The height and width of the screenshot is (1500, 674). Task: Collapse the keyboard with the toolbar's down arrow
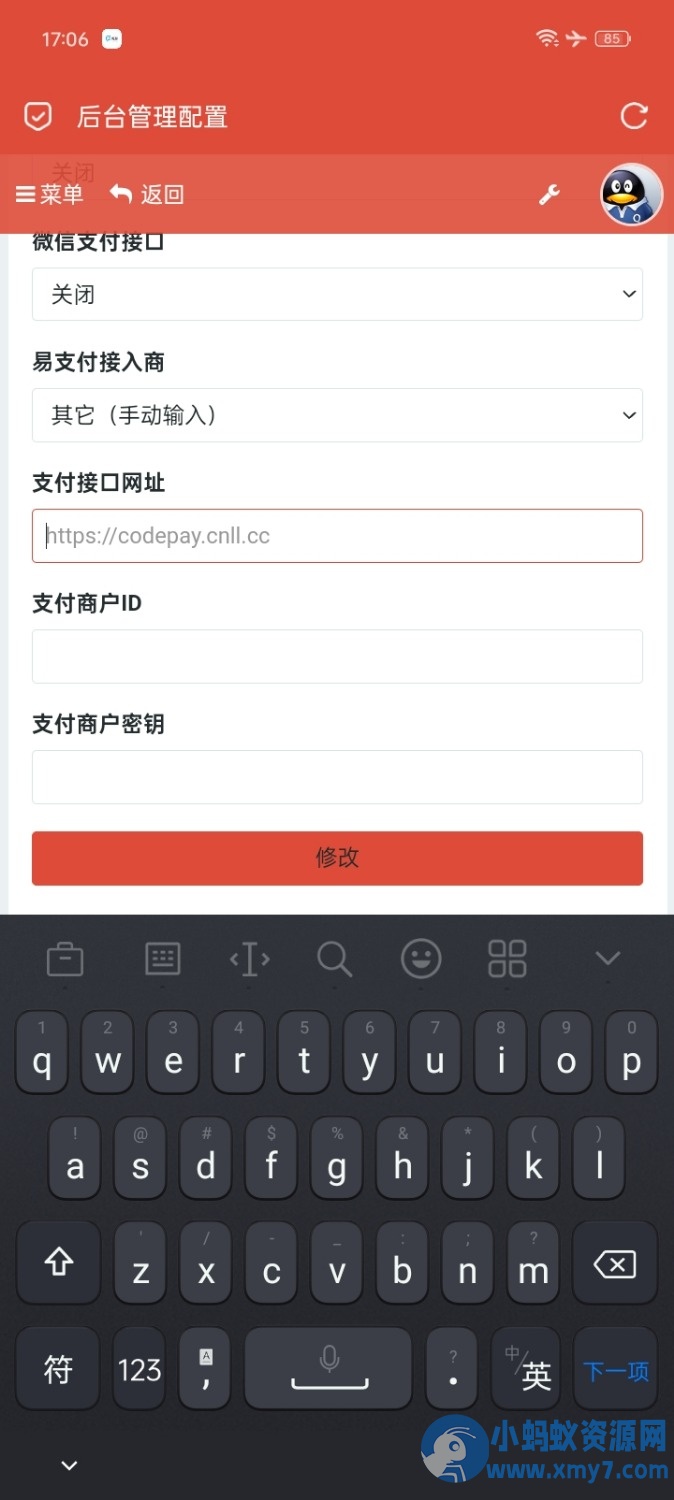point(608,959)
